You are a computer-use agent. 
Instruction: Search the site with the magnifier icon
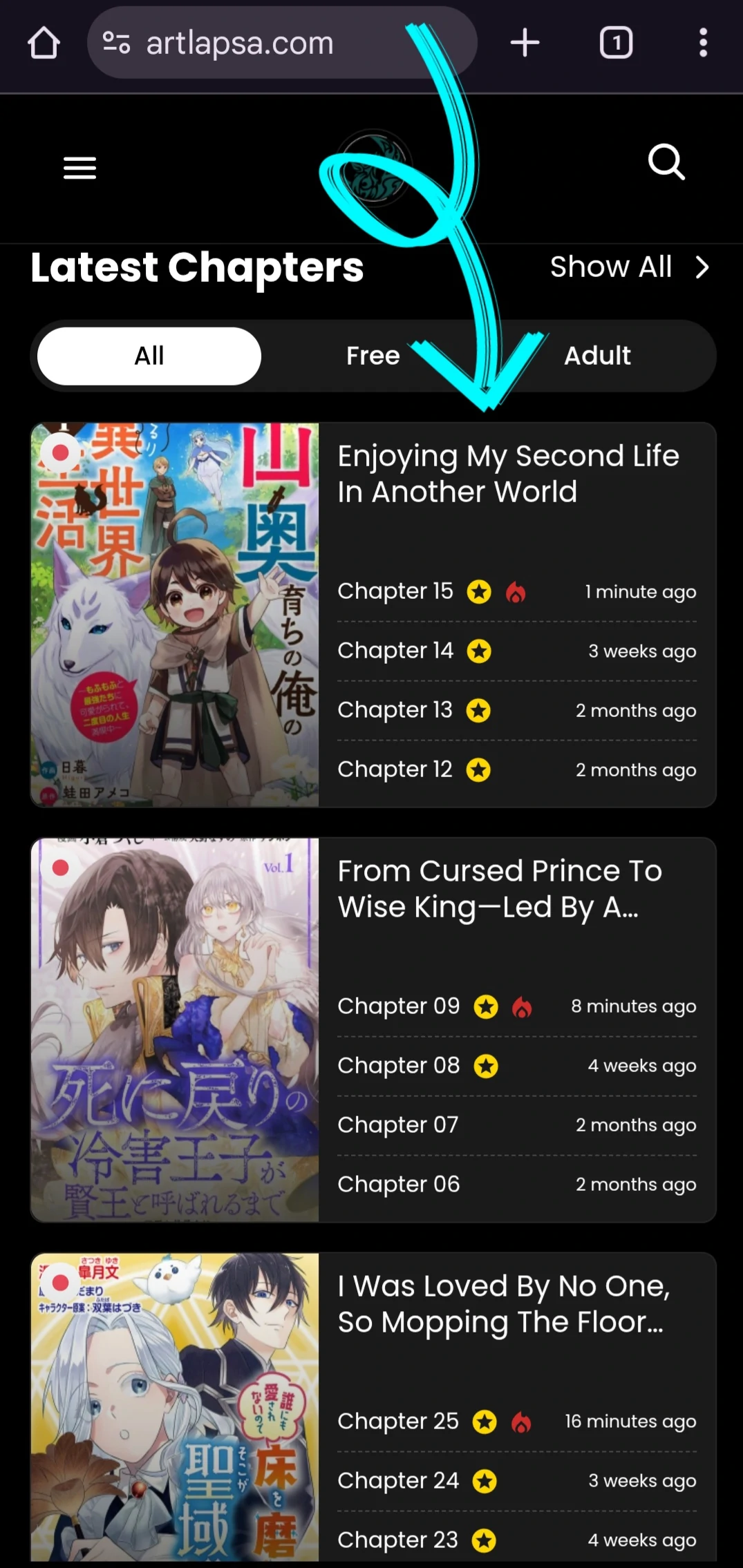tap(666, 162)
